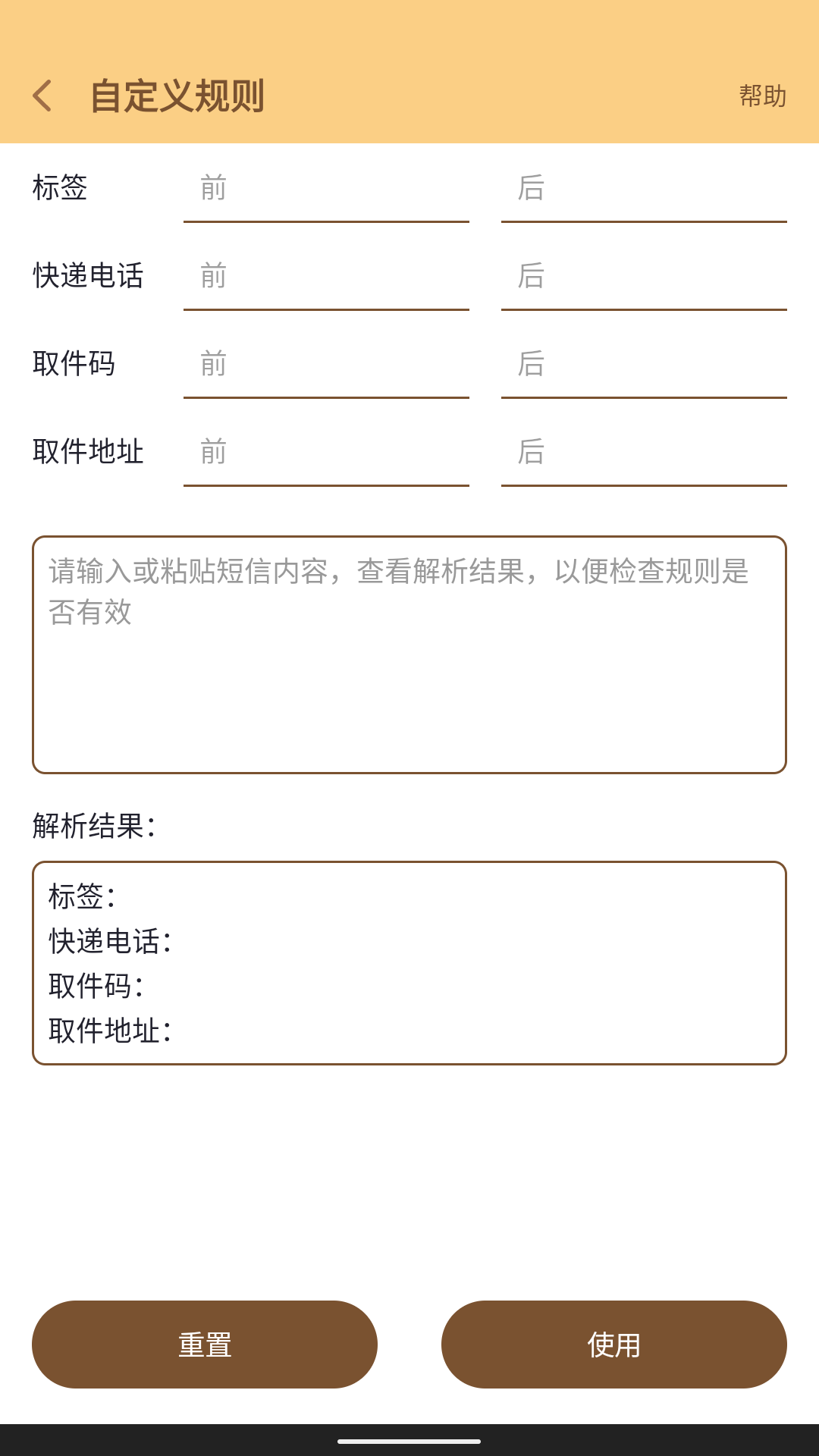The image size is (819, 1456).
Task: Click the 自定义规则 title text
Action: point(178,96)
